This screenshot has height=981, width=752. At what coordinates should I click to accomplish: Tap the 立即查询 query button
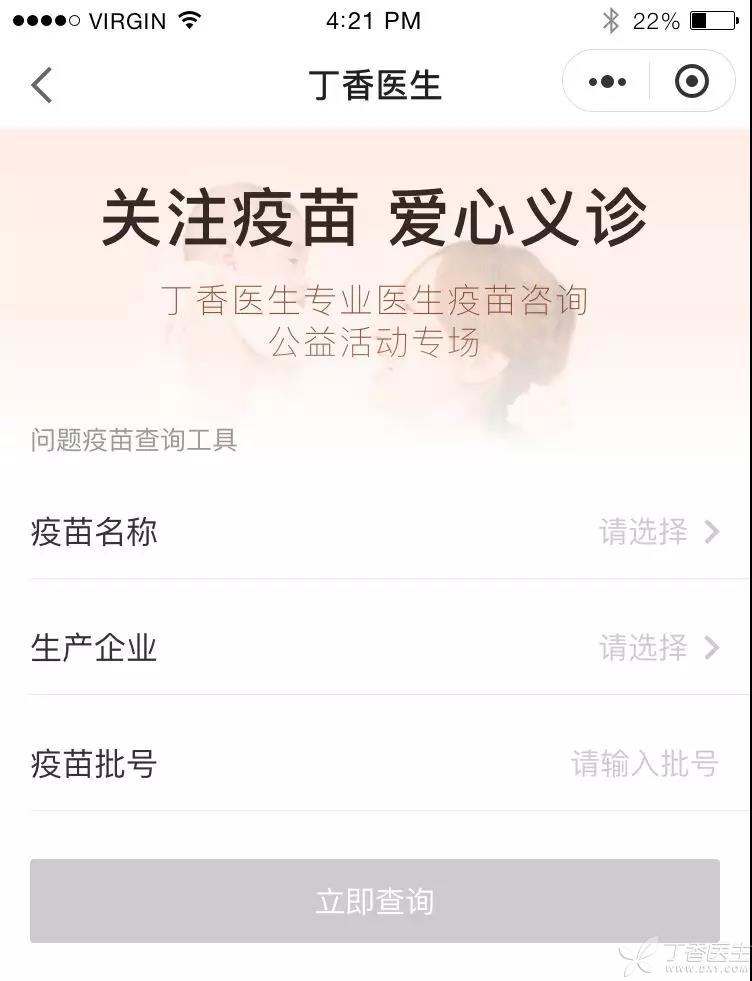pos(375,901)
